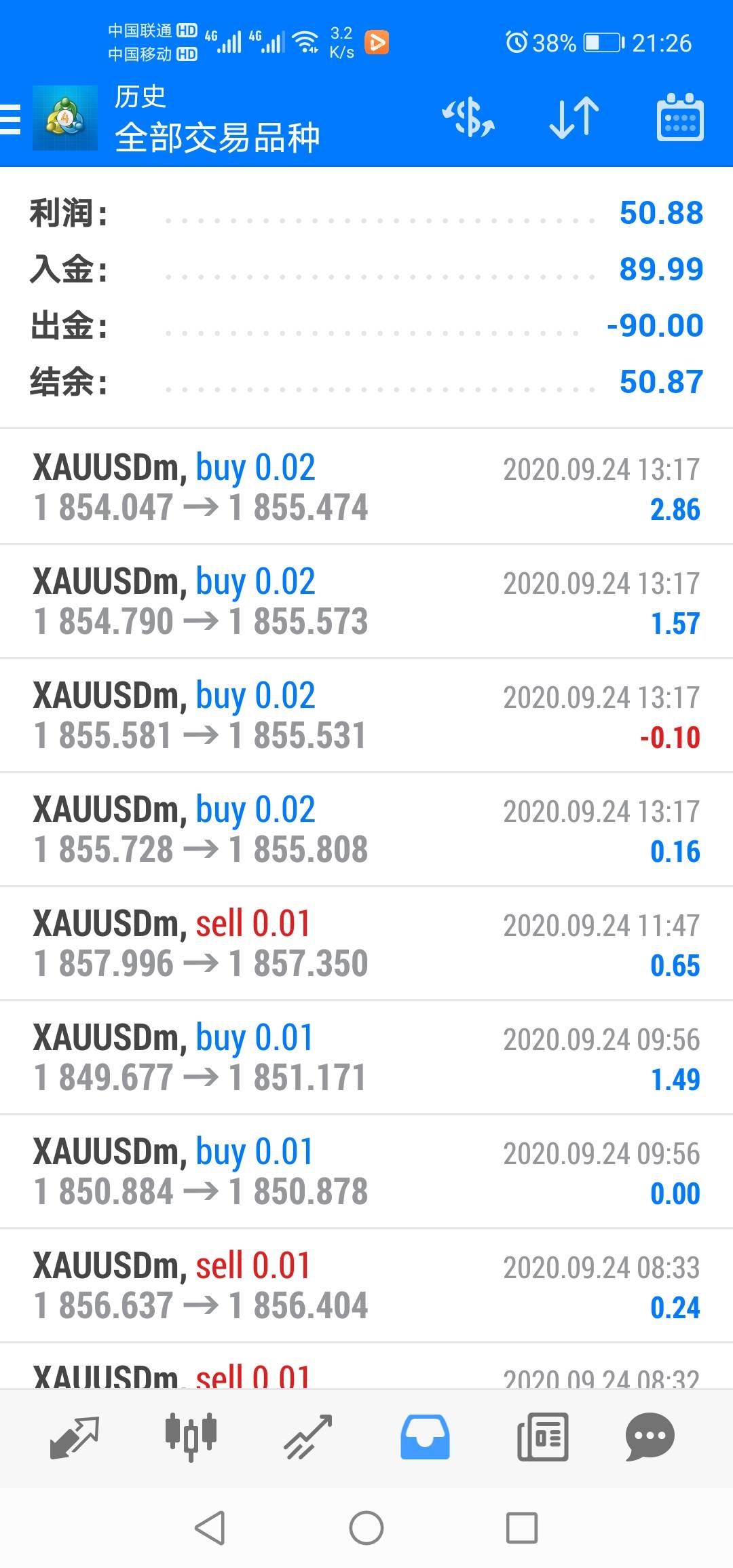Expand the buy 0.02 trade with 1.57 profit
The width and height of the screenshot is (733, 1568).
point(366,601)
